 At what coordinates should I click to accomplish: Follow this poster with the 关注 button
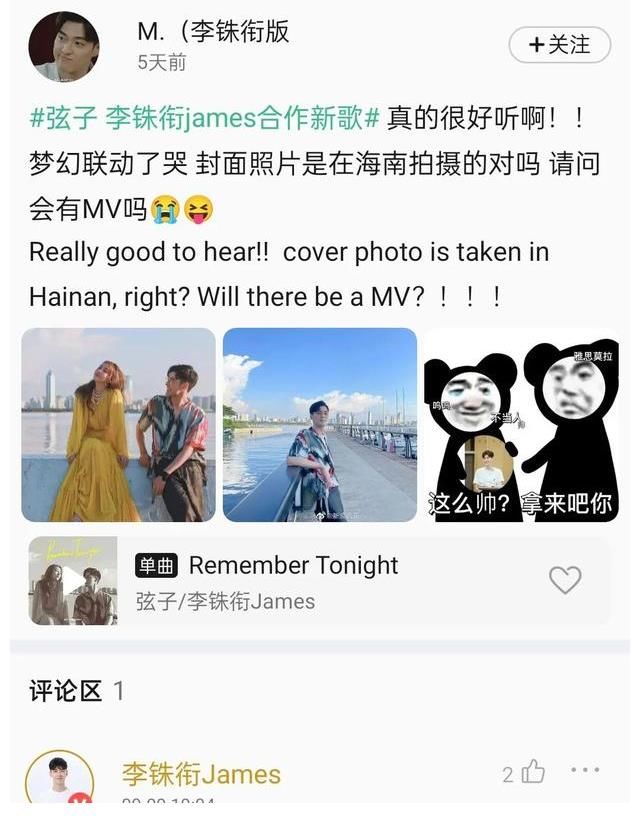click(559, 45)
